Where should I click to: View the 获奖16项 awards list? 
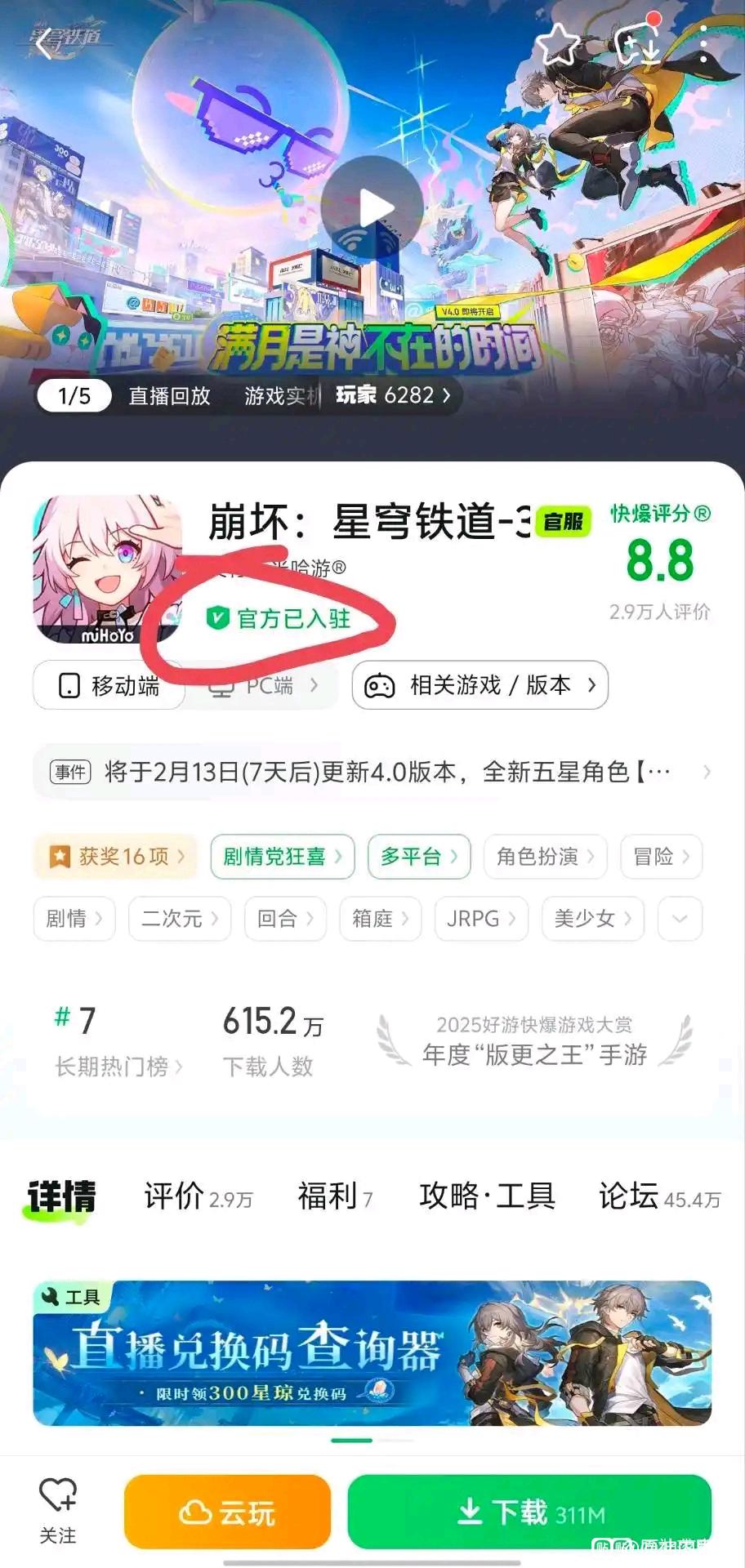coord(116,857)
